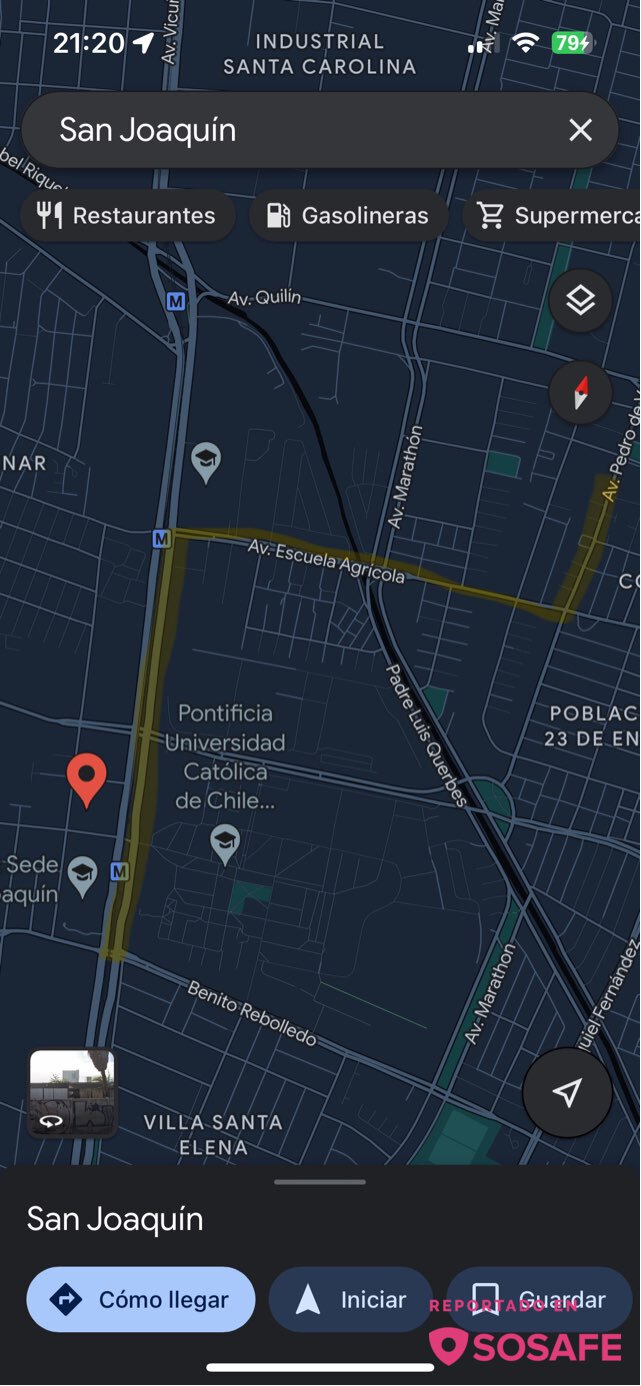Open Pontificia Universidad Católica de Chile marker
Screen dimensions: 641x1386
coord(225,845)
